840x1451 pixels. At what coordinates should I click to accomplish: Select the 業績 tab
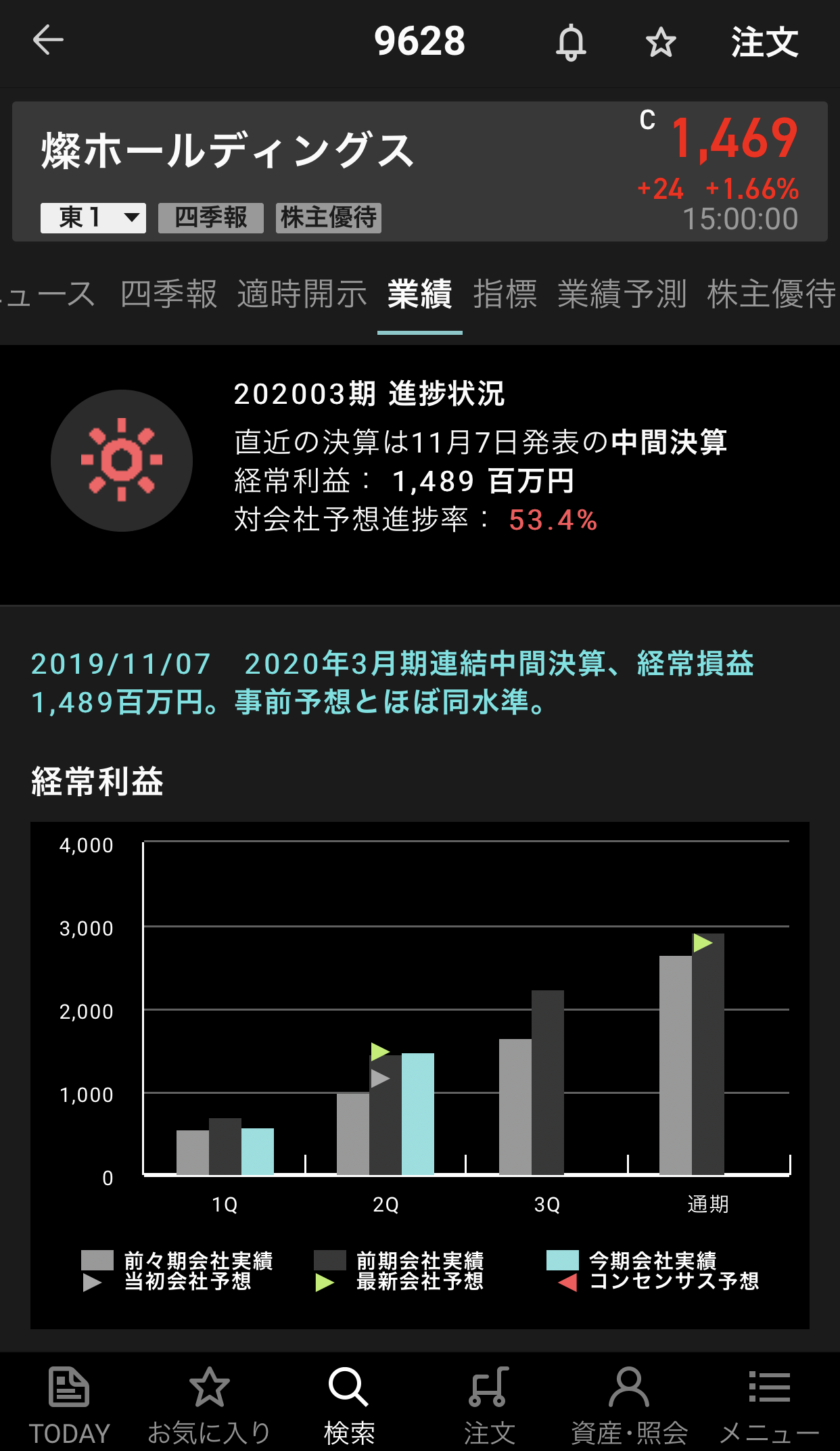(x=420, y=294)
